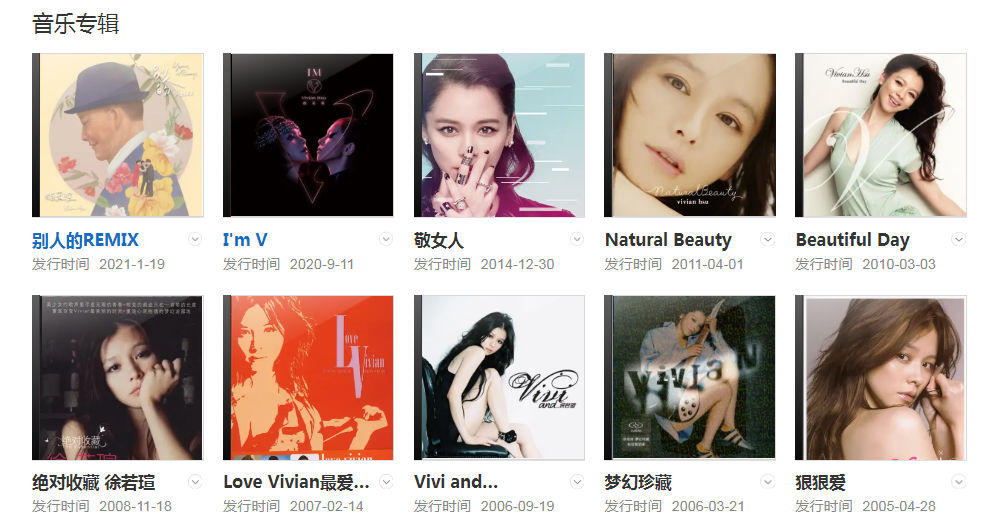Expand the dropdown arrow beside 别人的REMIX
Screen dimensions: 1000x527
click(195, 240)
